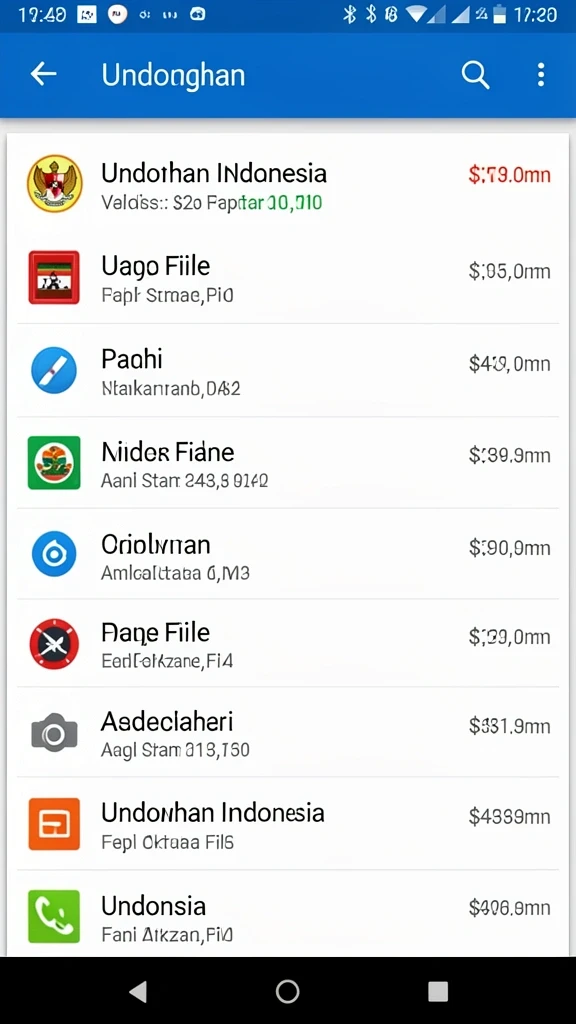Tap the system home button

coord(287,991)
